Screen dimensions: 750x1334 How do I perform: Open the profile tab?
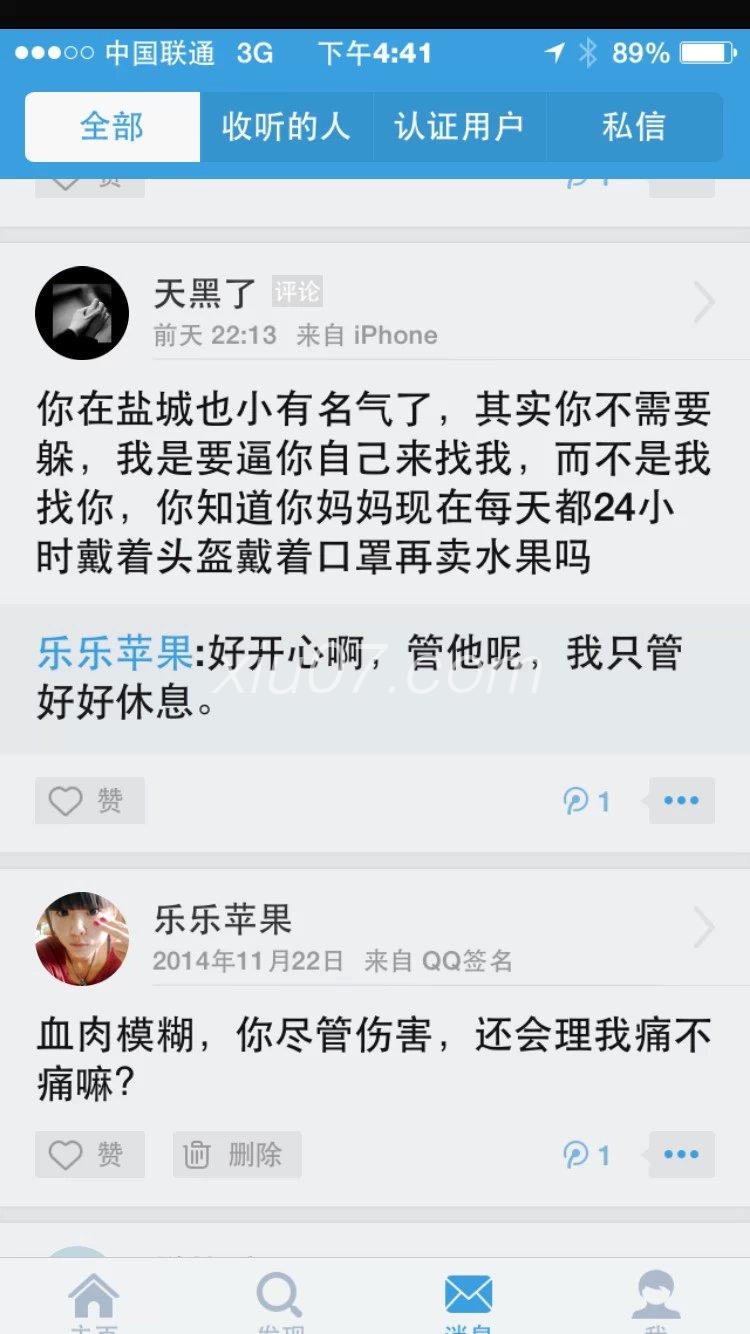coord(656,1298)
